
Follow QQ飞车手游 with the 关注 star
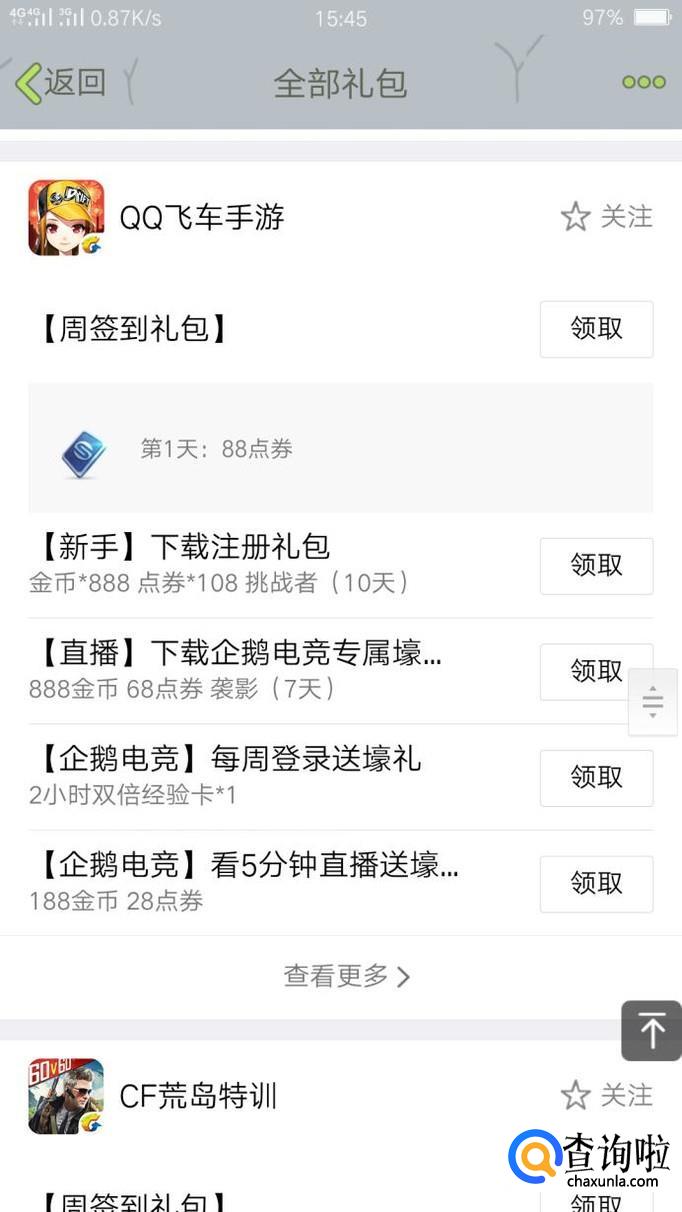point(607,216)
